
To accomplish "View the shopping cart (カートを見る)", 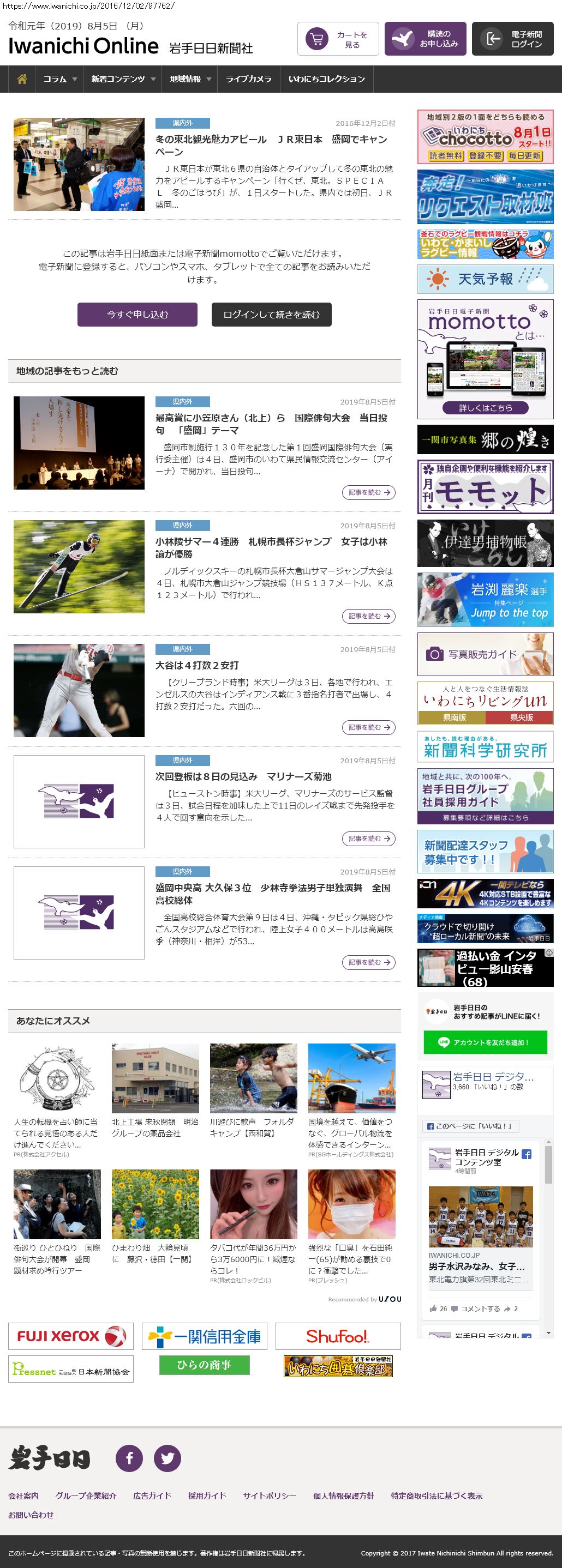I will point(338,40).
